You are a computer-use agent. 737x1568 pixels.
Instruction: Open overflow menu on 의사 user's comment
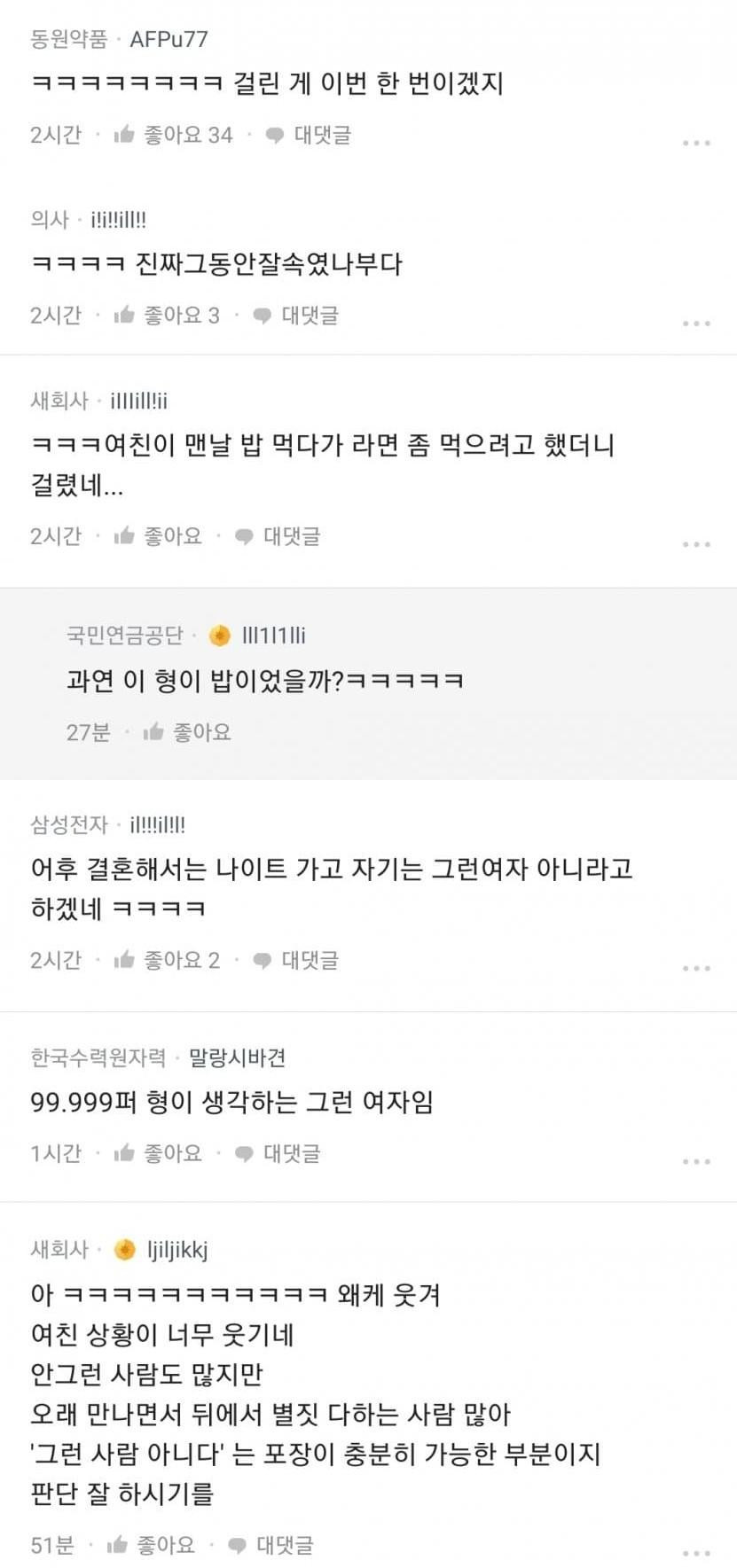(696, 324)
